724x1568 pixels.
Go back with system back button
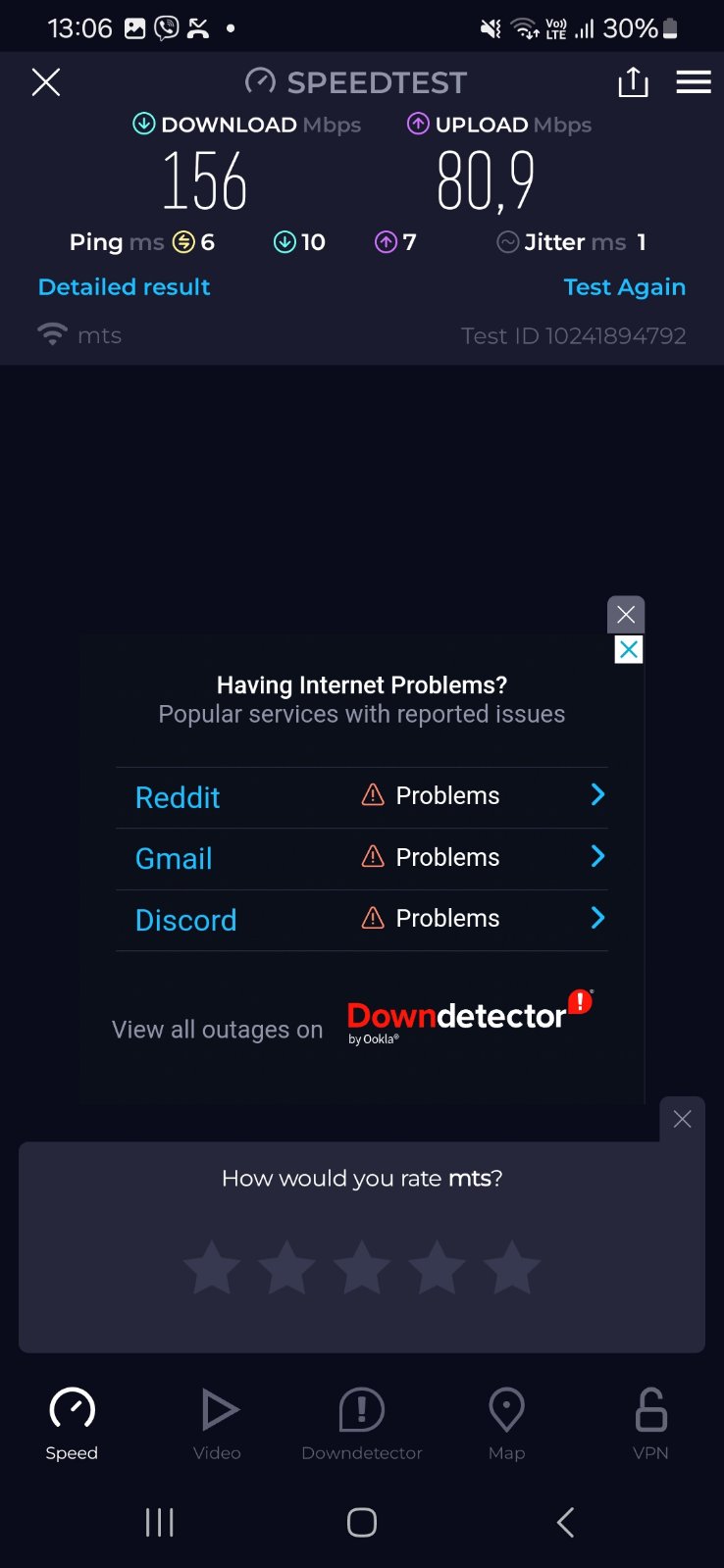[x=565, y=1522]
